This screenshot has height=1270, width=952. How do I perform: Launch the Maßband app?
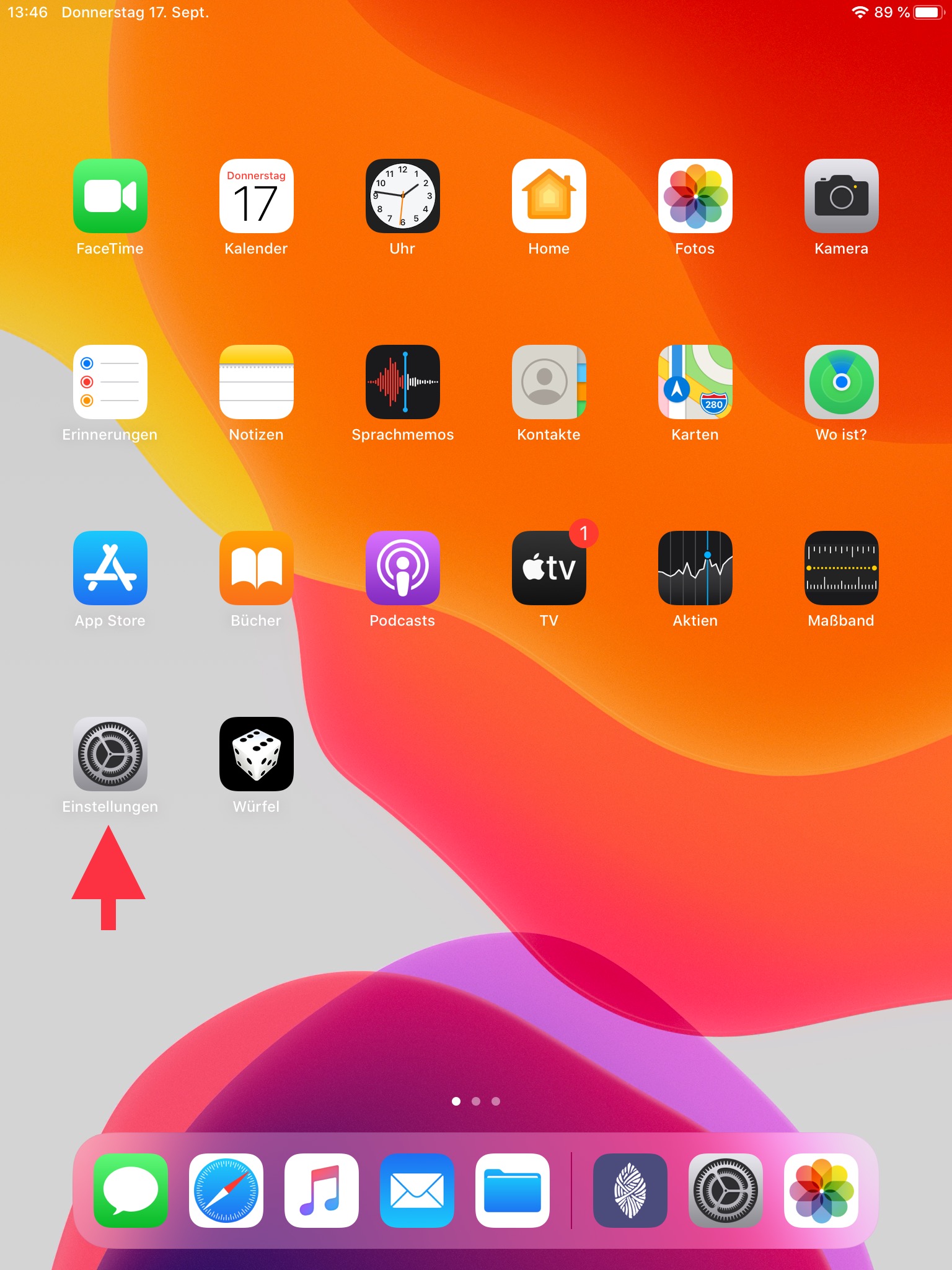[x=842, y=568]
